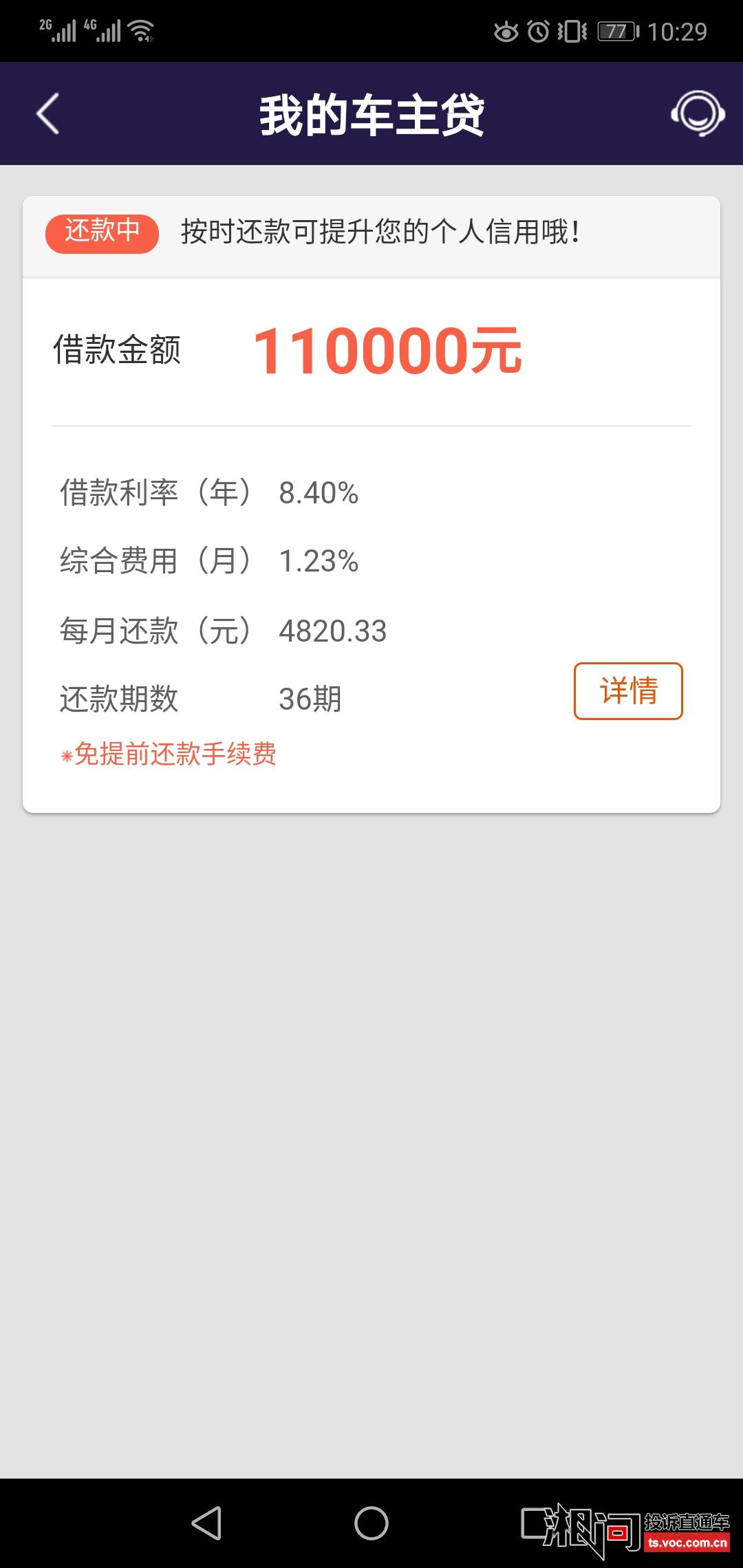
Task: Go back from 我的车主贷 page
Action: click(48, 113)
